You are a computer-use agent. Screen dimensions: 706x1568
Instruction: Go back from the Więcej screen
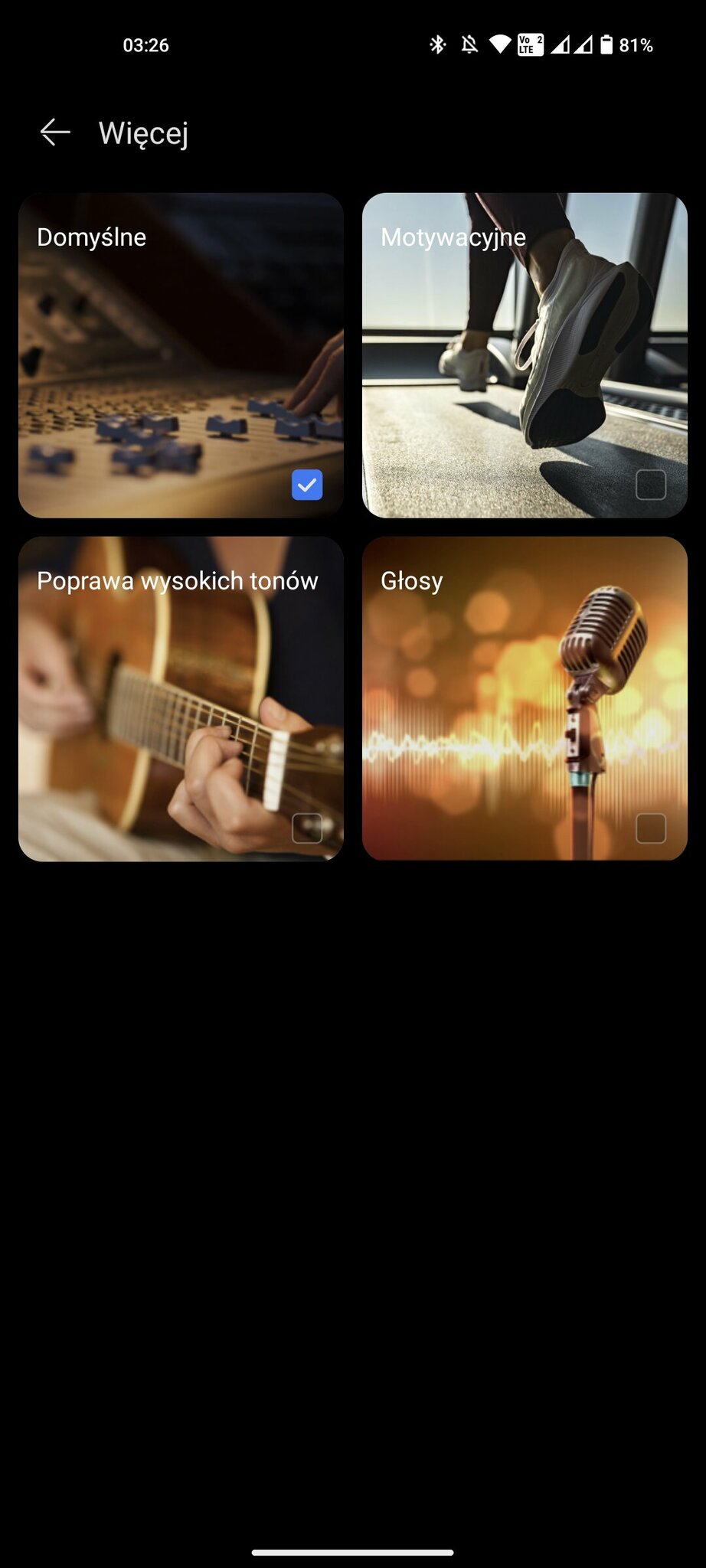tap(55, 132)
